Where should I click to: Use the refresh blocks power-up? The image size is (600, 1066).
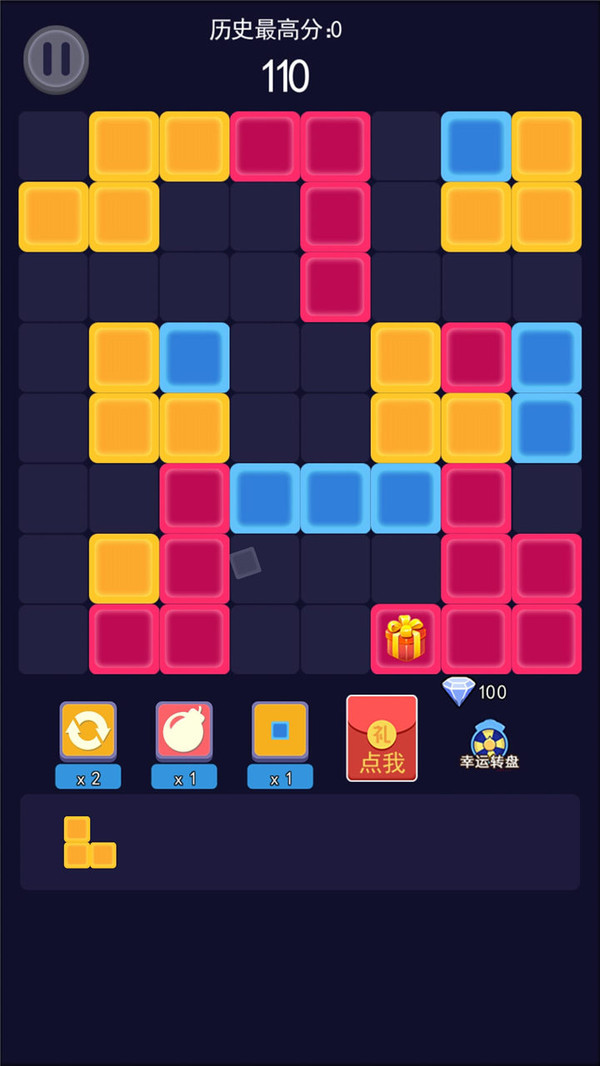click(x=88, y=732)
